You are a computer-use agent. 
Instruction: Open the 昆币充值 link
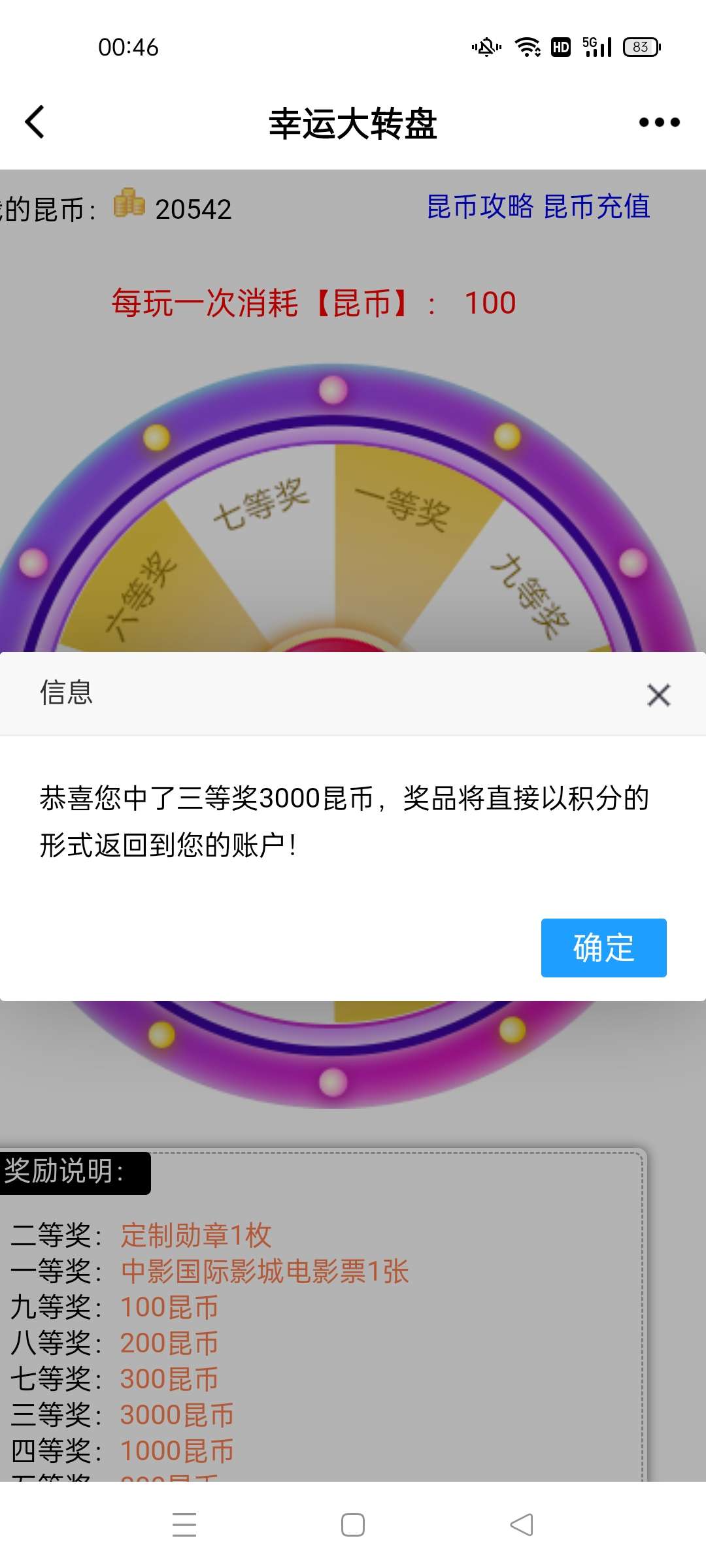(x=596, y=207)
